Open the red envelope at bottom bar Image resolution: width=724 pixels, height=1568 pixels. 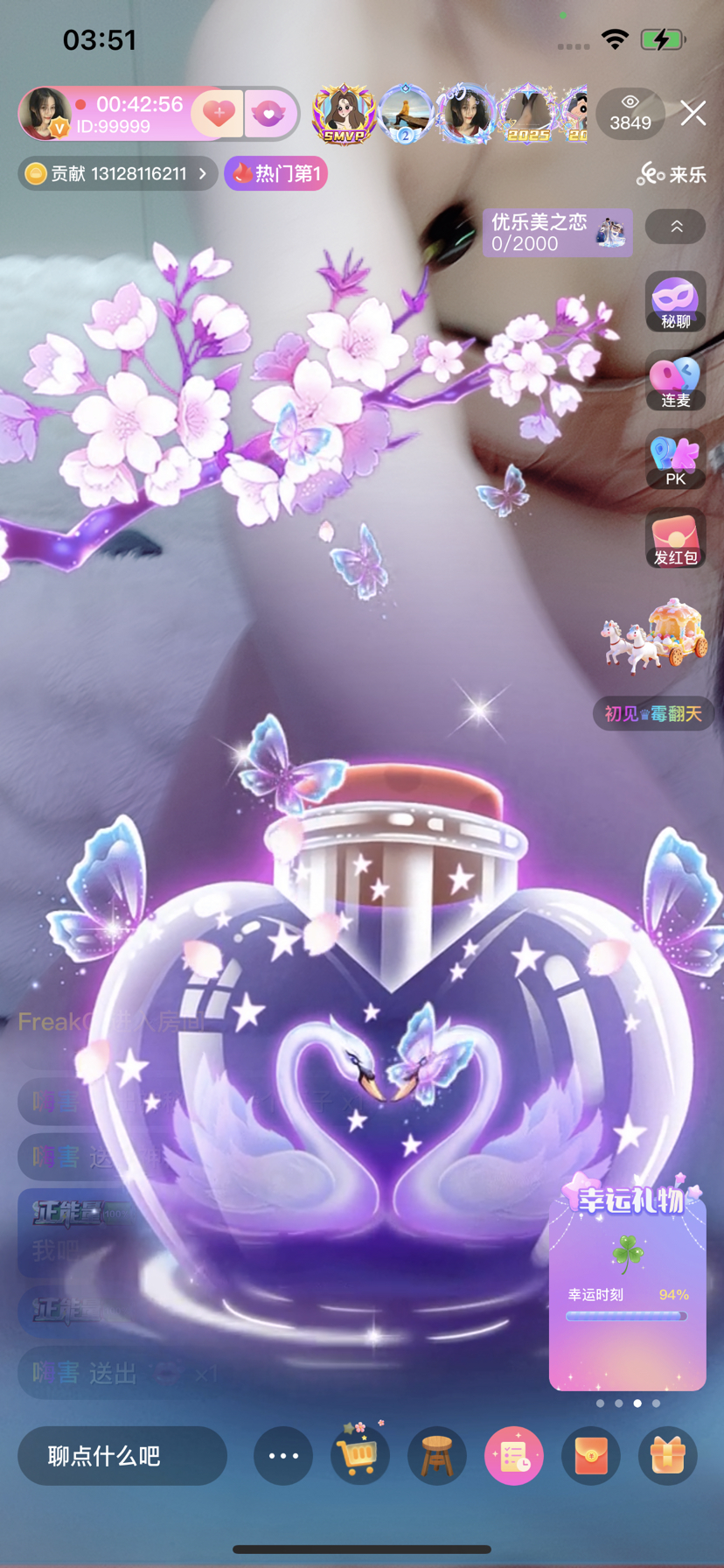tap(590, 1456)
